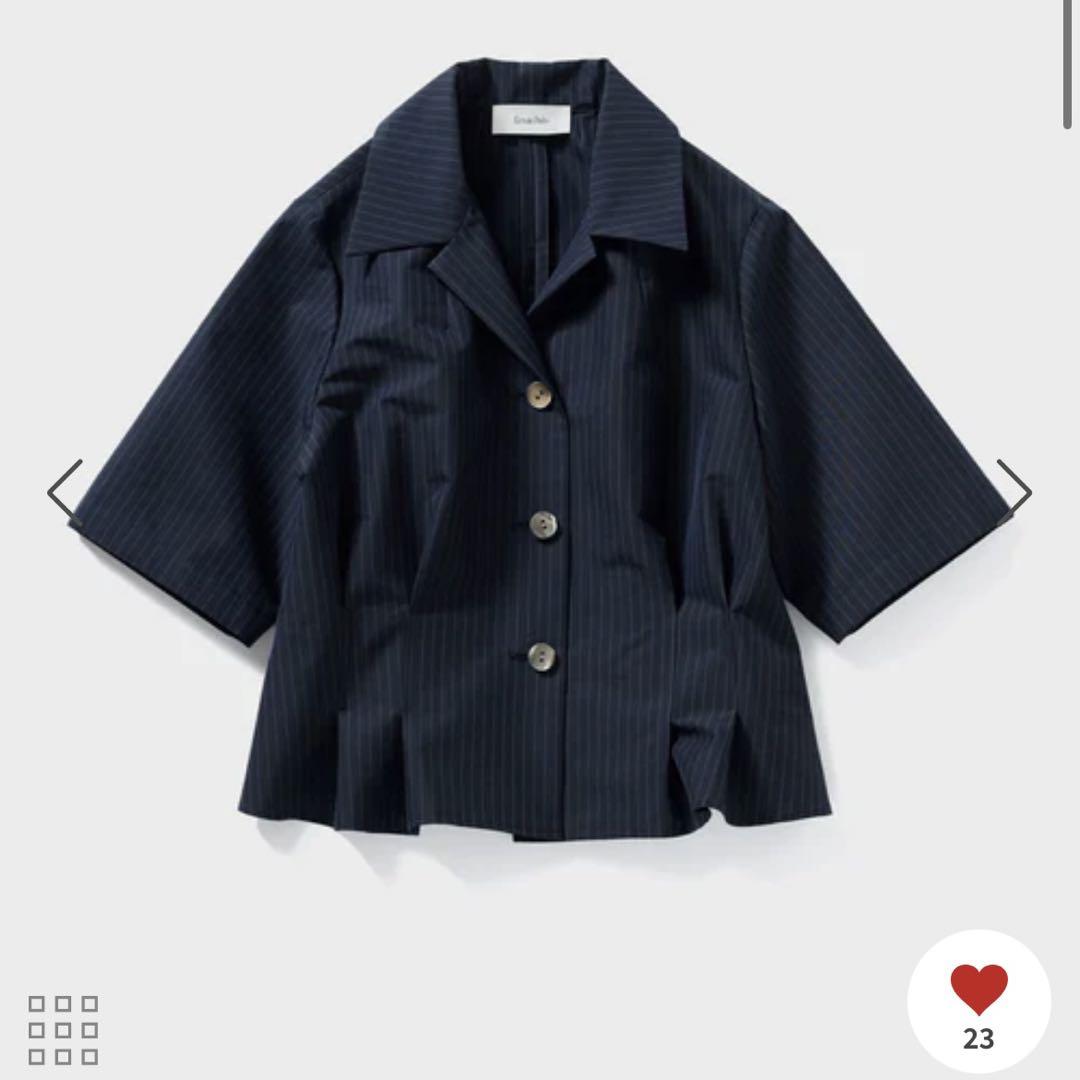Open the image grid view

[x=63, y=1029]
